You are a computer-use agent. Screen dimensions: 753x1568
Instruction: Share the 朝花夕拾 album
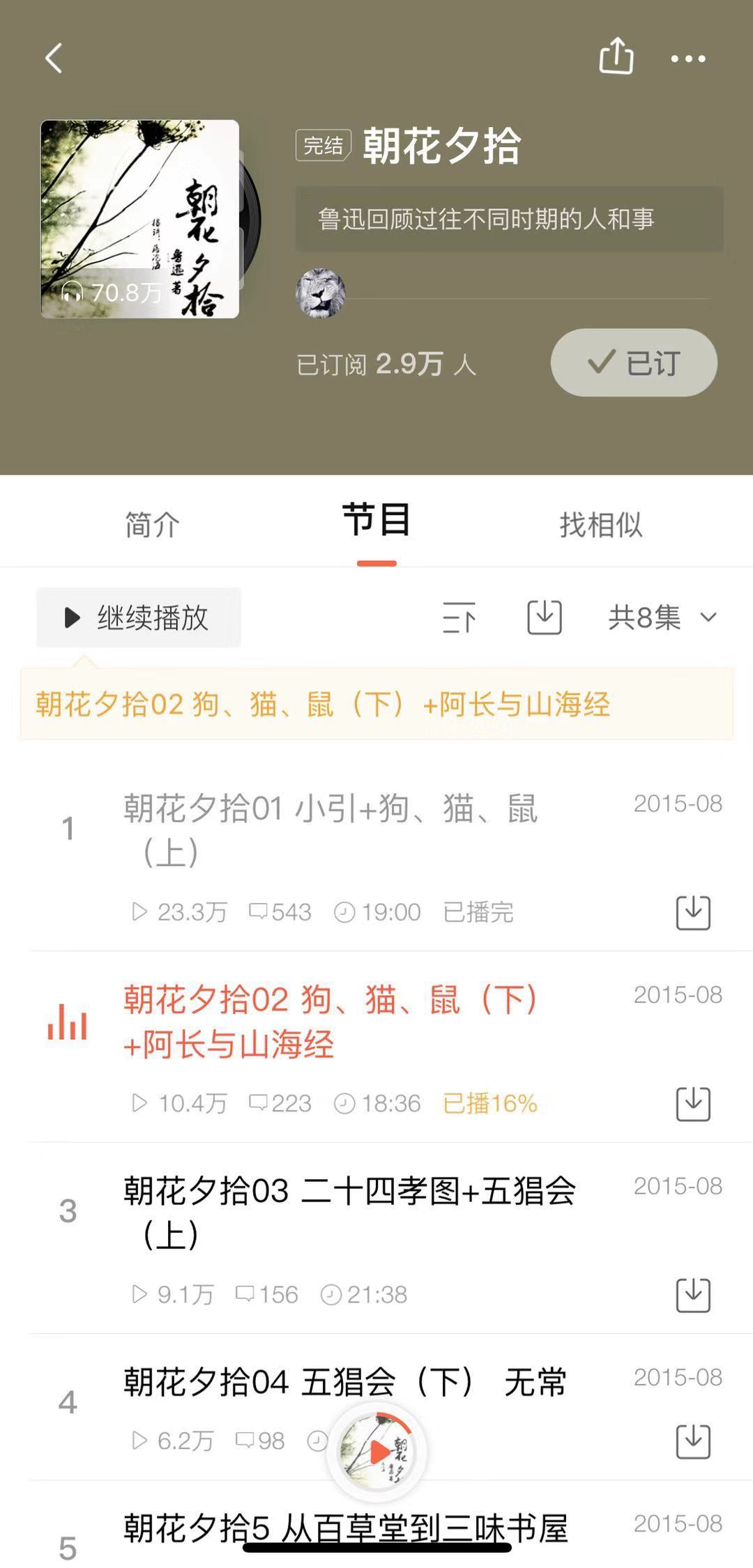click(616, 56)
